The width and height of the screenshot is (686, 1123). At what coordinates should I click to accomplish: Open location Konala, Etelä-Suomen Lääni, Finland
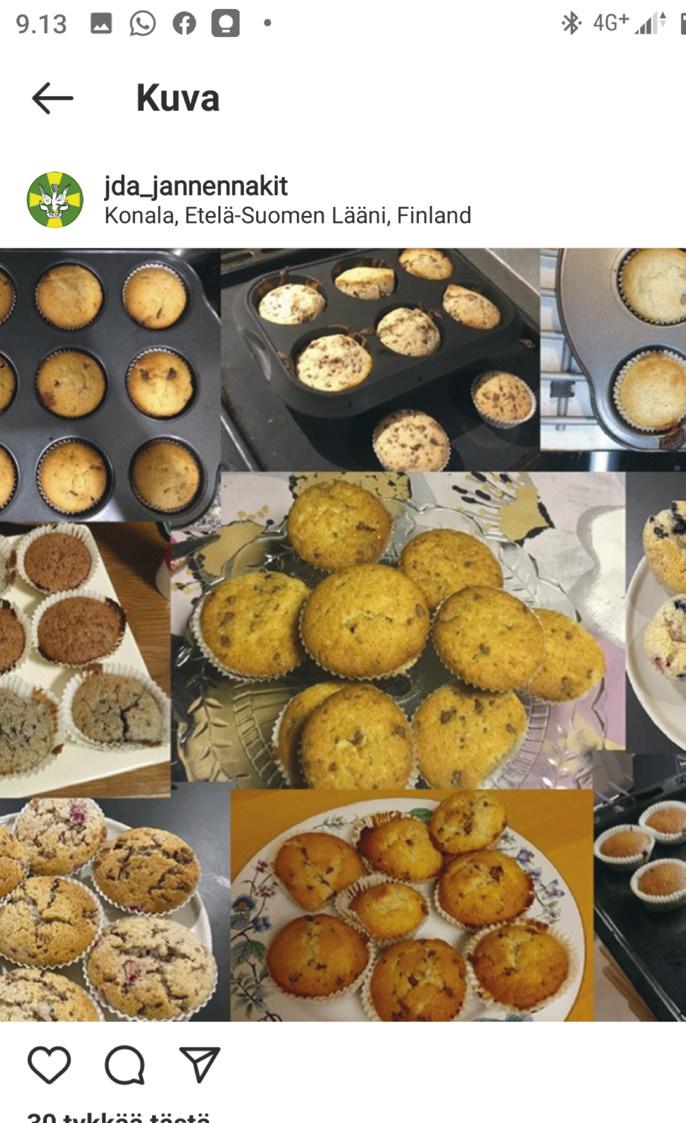point(287,216)
